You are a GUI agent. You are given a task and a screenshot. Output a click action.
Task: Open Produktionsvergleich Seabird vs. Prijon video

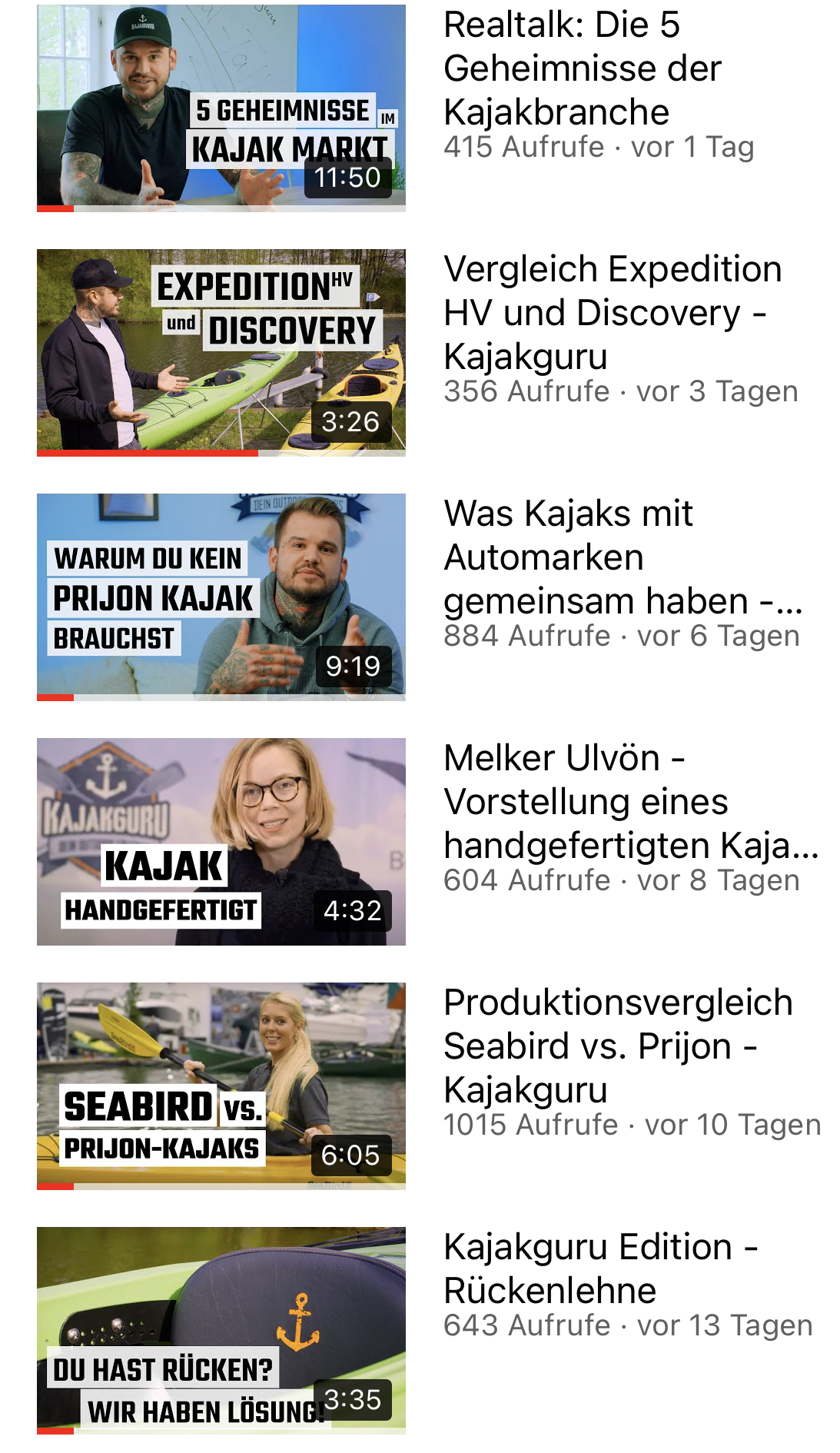point(221,1086)
